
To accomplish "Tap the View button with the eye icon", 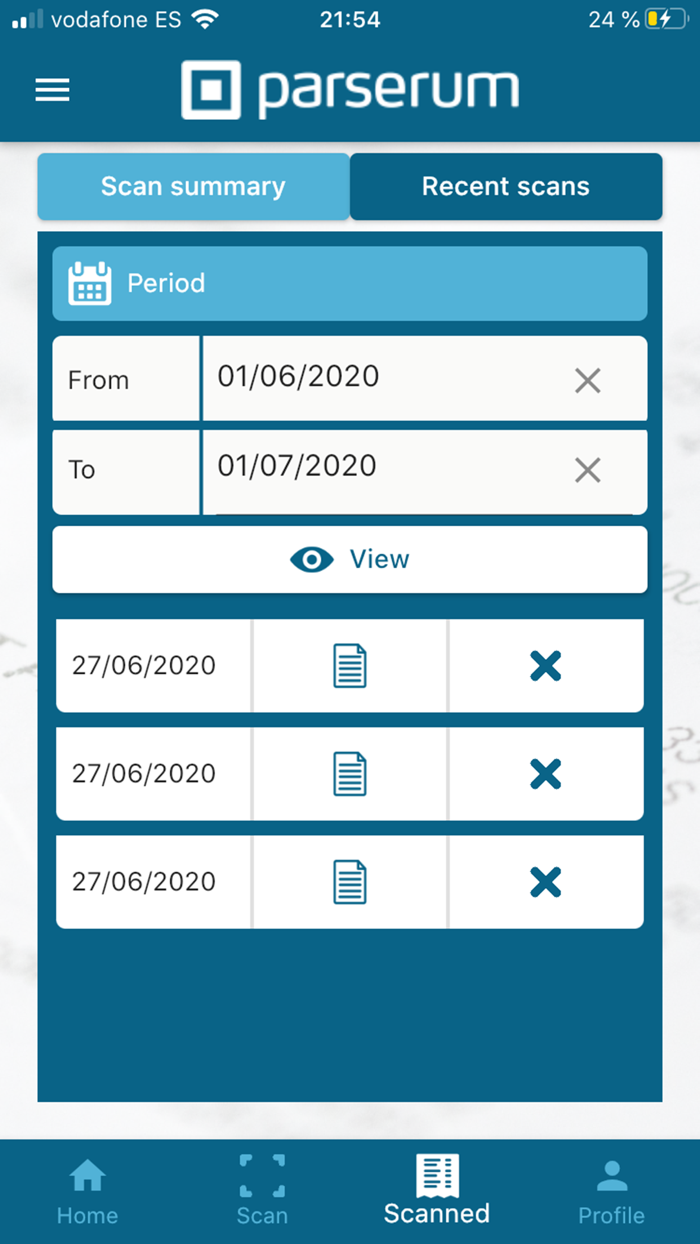I will (x=349, y=559).
